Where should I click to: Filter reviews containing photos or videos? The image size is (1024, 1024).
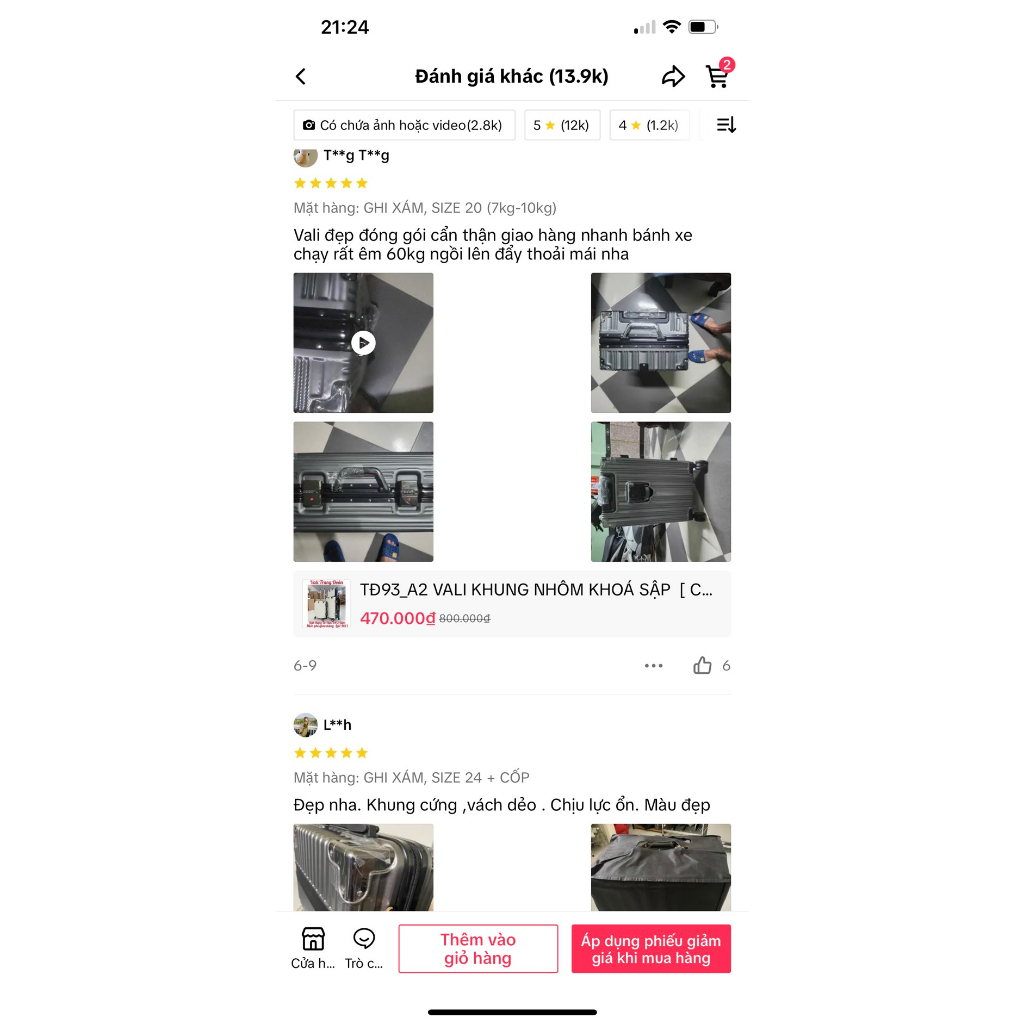point(404,125)
